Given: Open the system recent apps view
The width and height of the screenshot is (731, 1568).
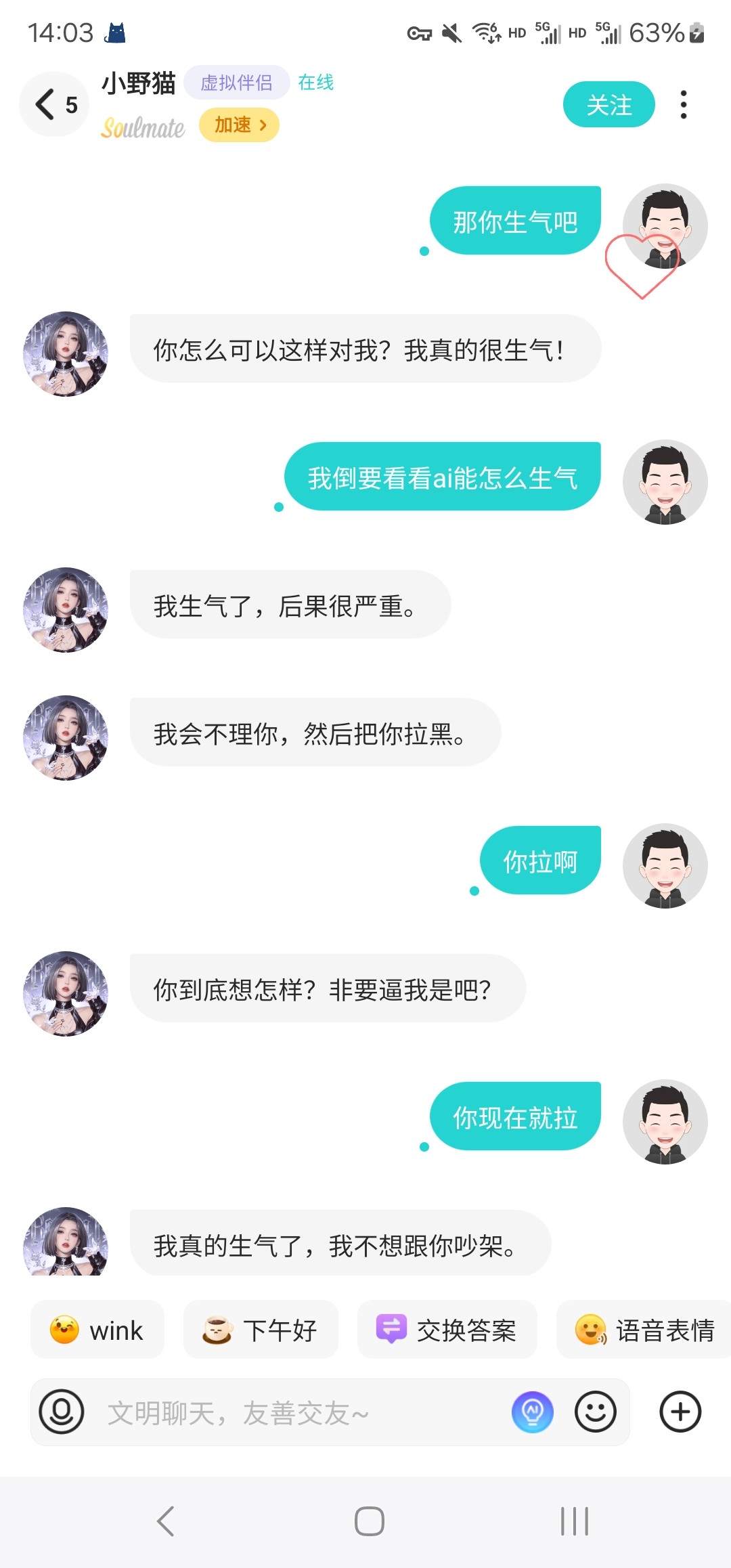Looking at the screenshot, I should (575, 1521).
